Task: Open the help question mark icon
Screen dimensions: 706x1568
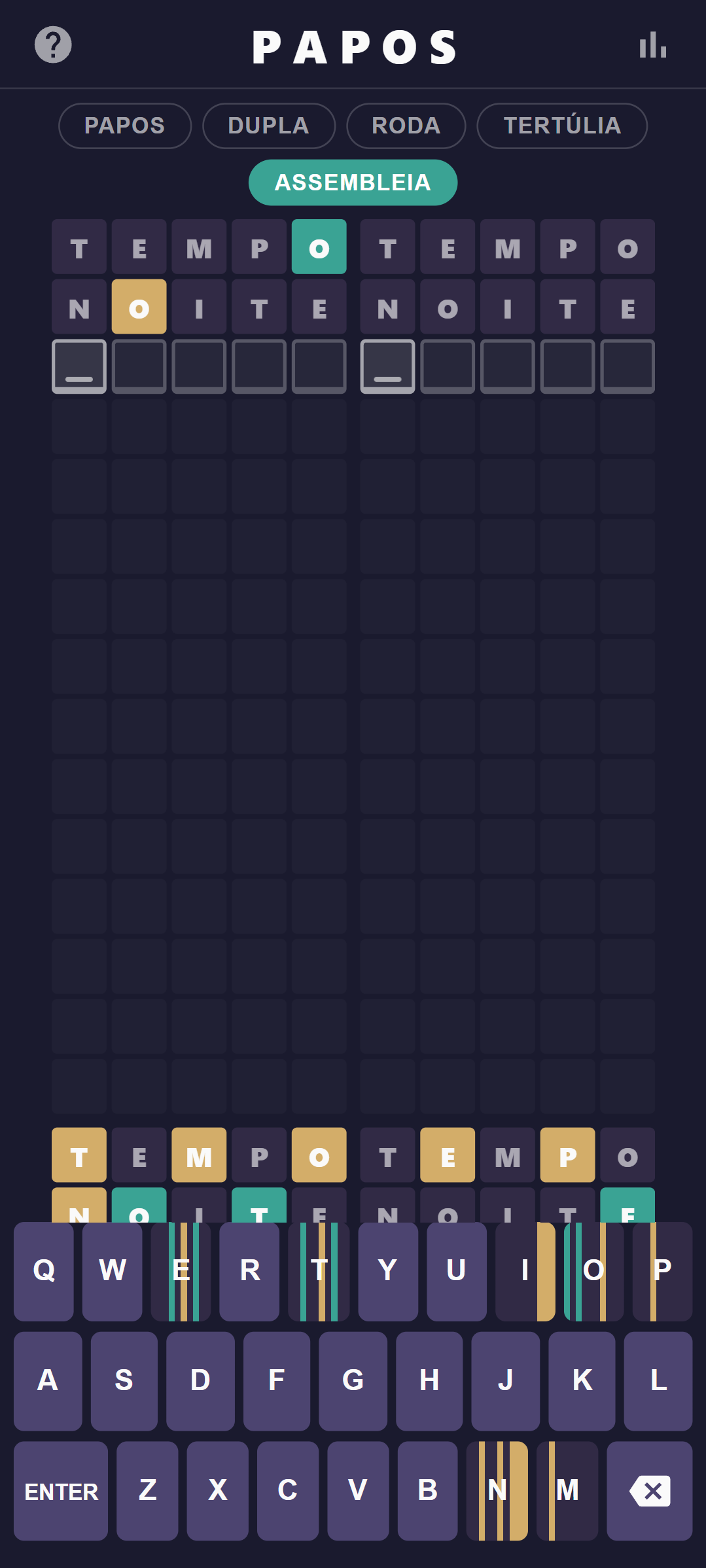Action: 53,45
